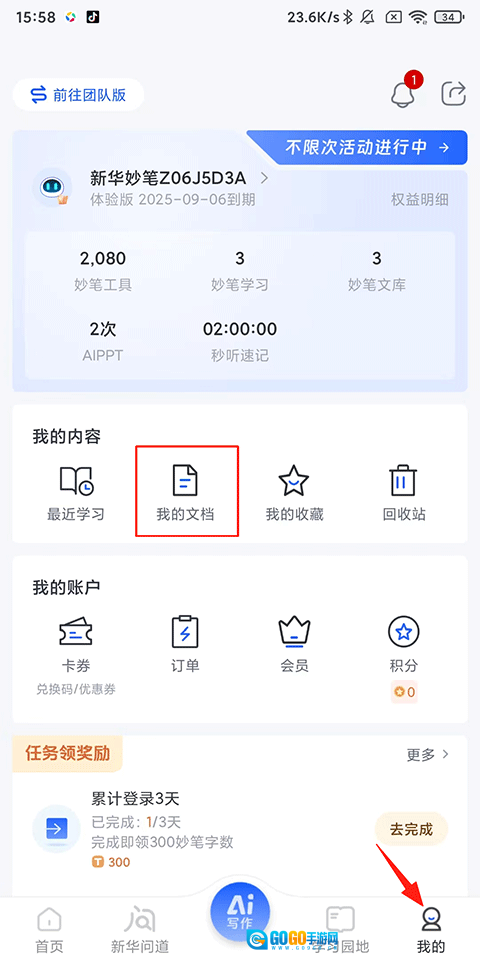
Task: Switch to the 首页 tab
Action: 50,931
